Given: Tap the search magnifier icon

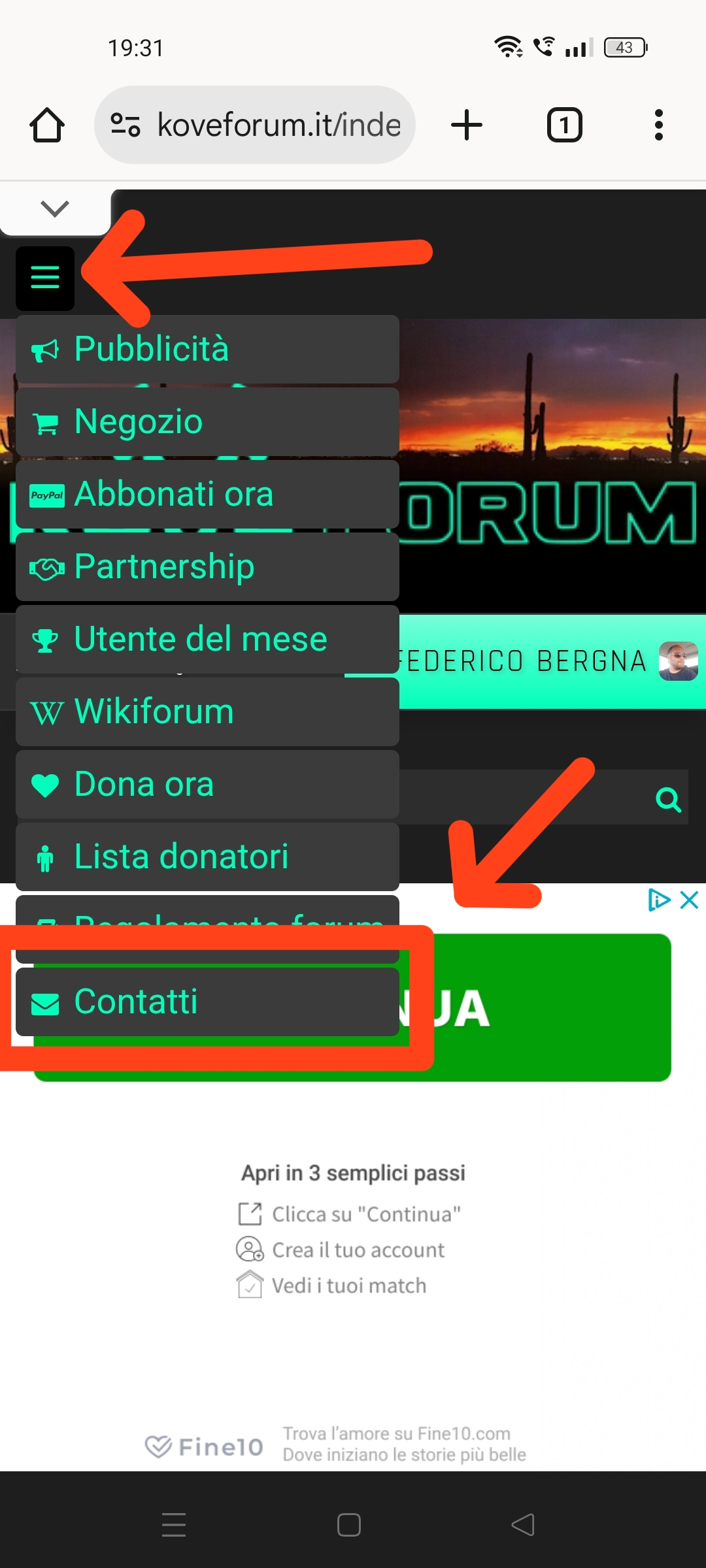Looking at the screenshot, I should (x=668, y=798).
